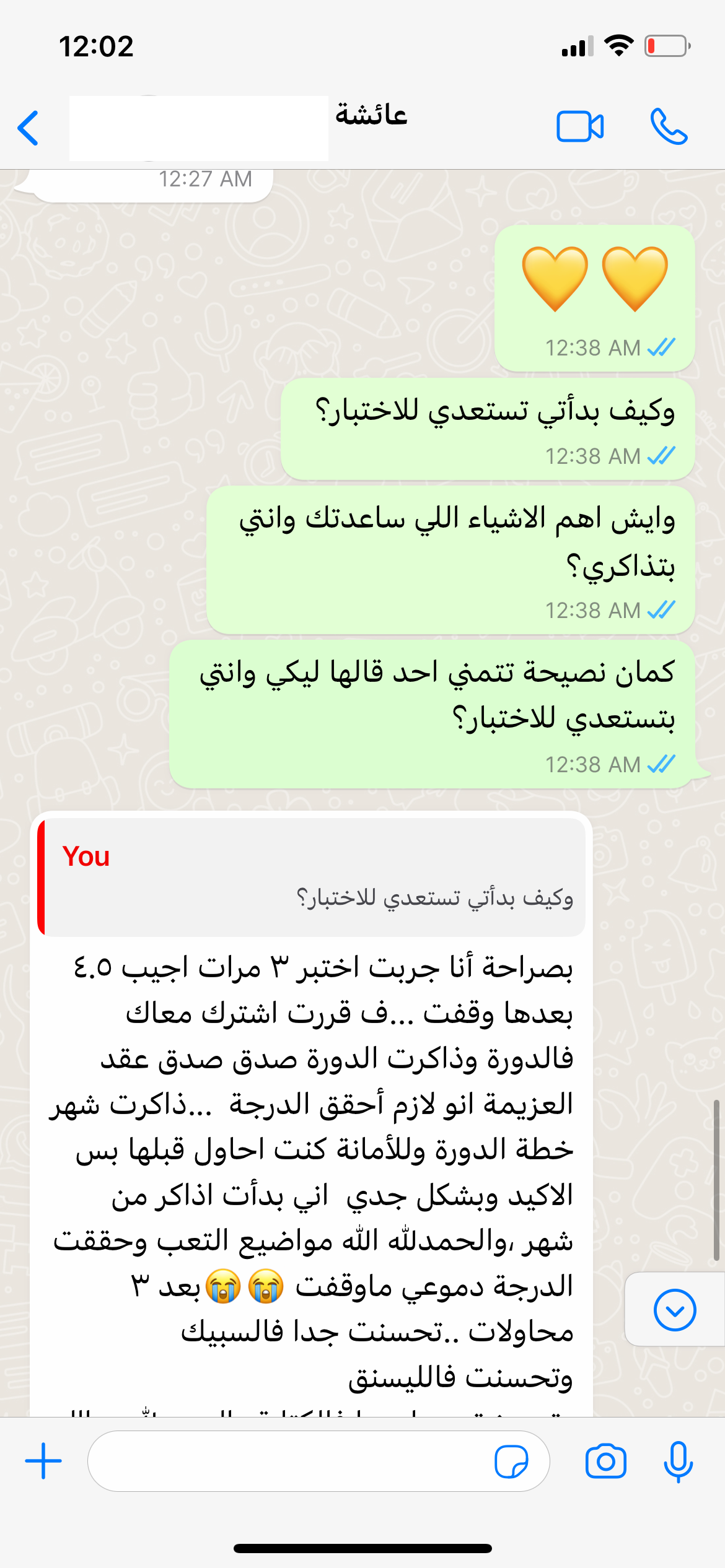This screenshot has width=725, height=1568.
Task: Tap the microphone to record voice message
Action: pyautogui.click(x=678, y=1461)
